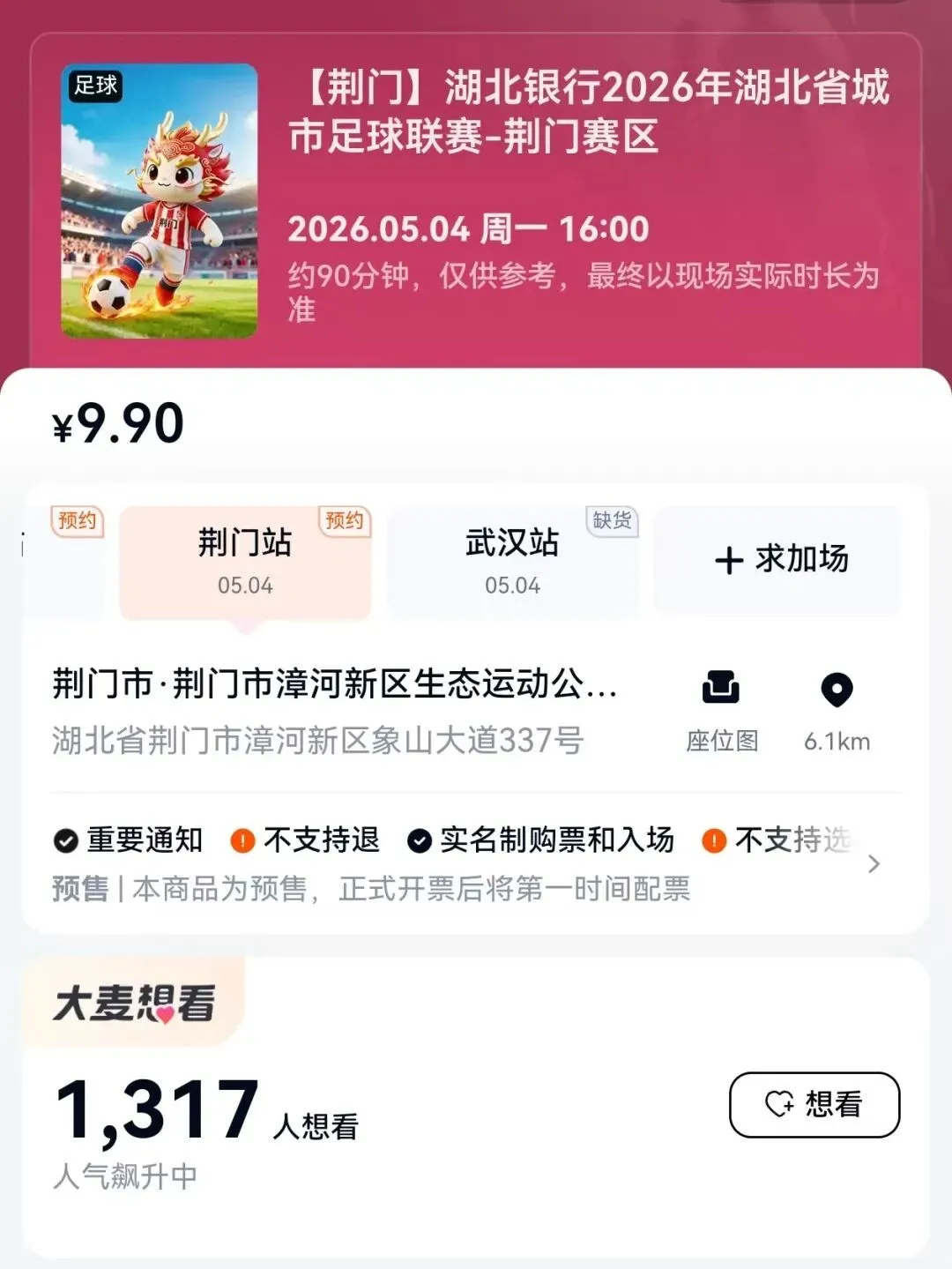
Task: Request an extra show with 求加场
Action: coord(779,559)
